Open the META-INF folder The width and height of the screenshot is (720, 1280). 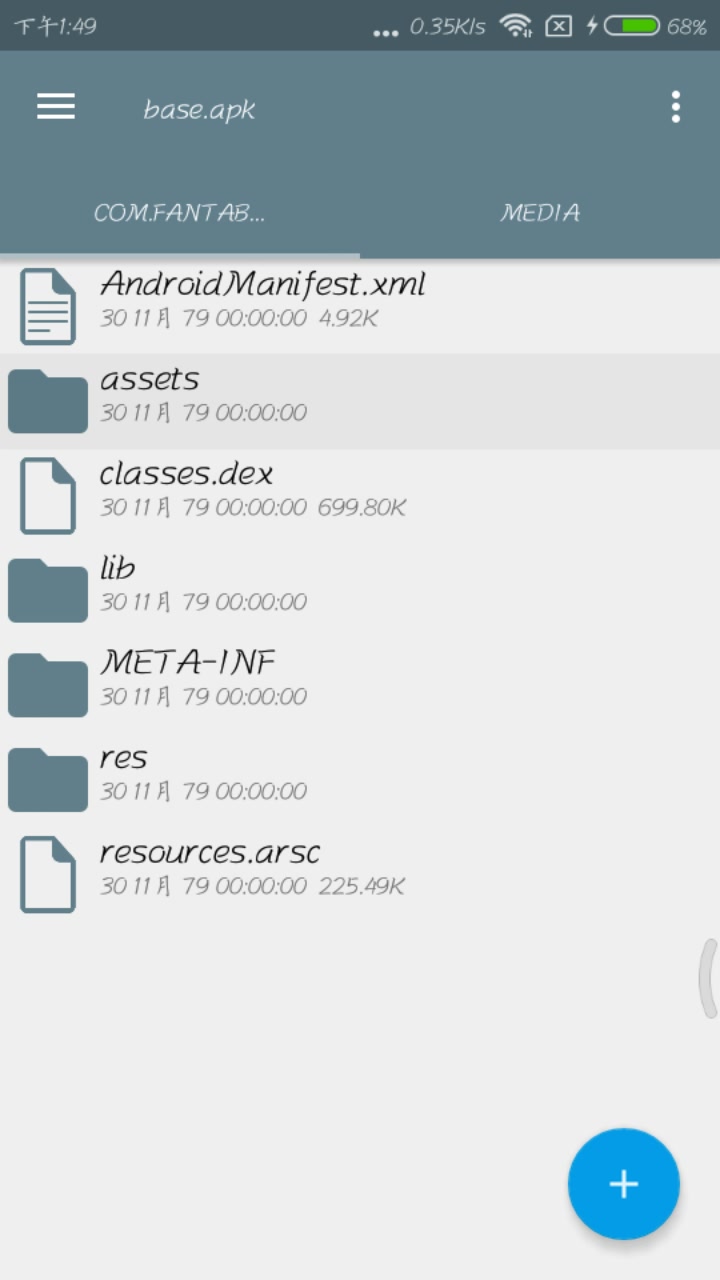coord(360,685)
